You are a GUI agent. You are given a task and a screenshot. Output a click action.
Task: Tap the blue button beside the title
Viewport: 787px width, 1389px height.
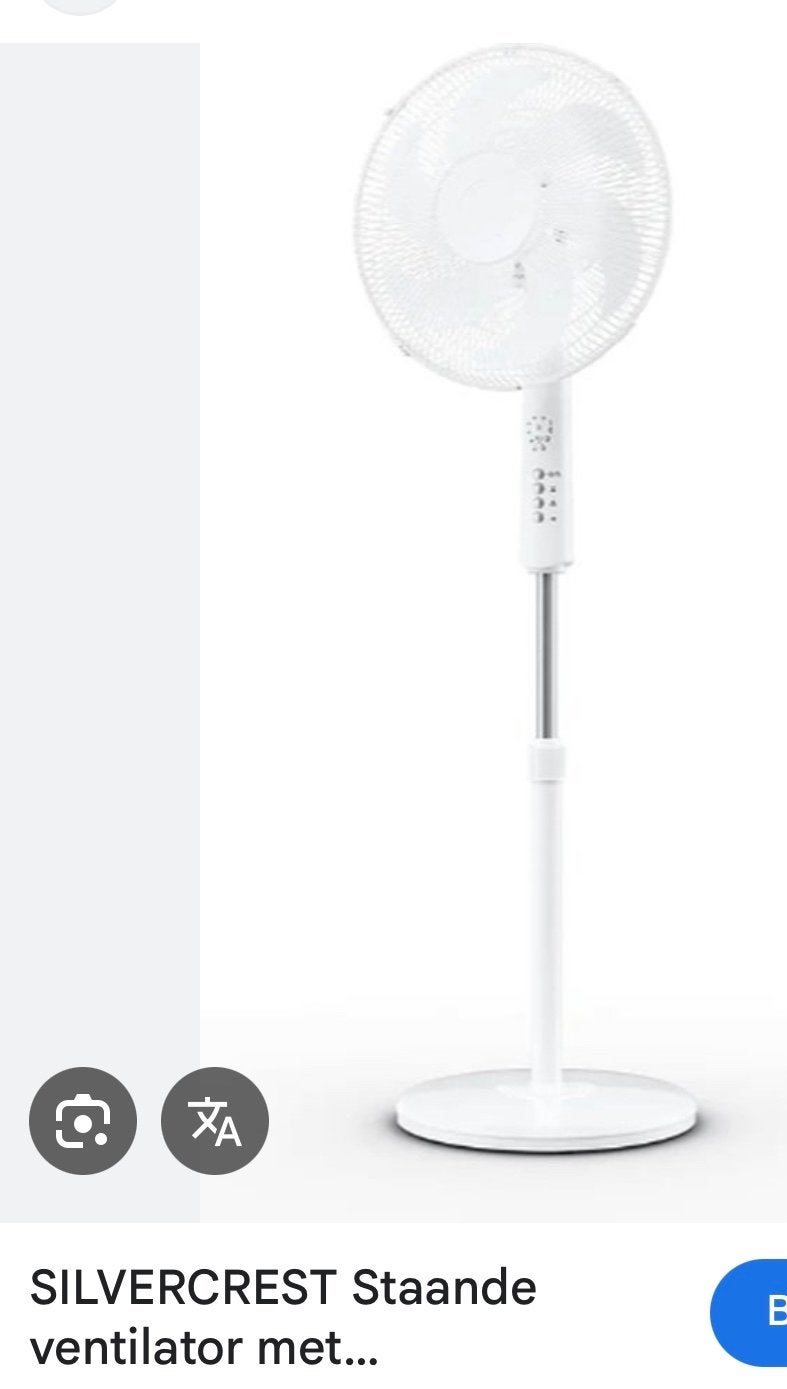751,1311
